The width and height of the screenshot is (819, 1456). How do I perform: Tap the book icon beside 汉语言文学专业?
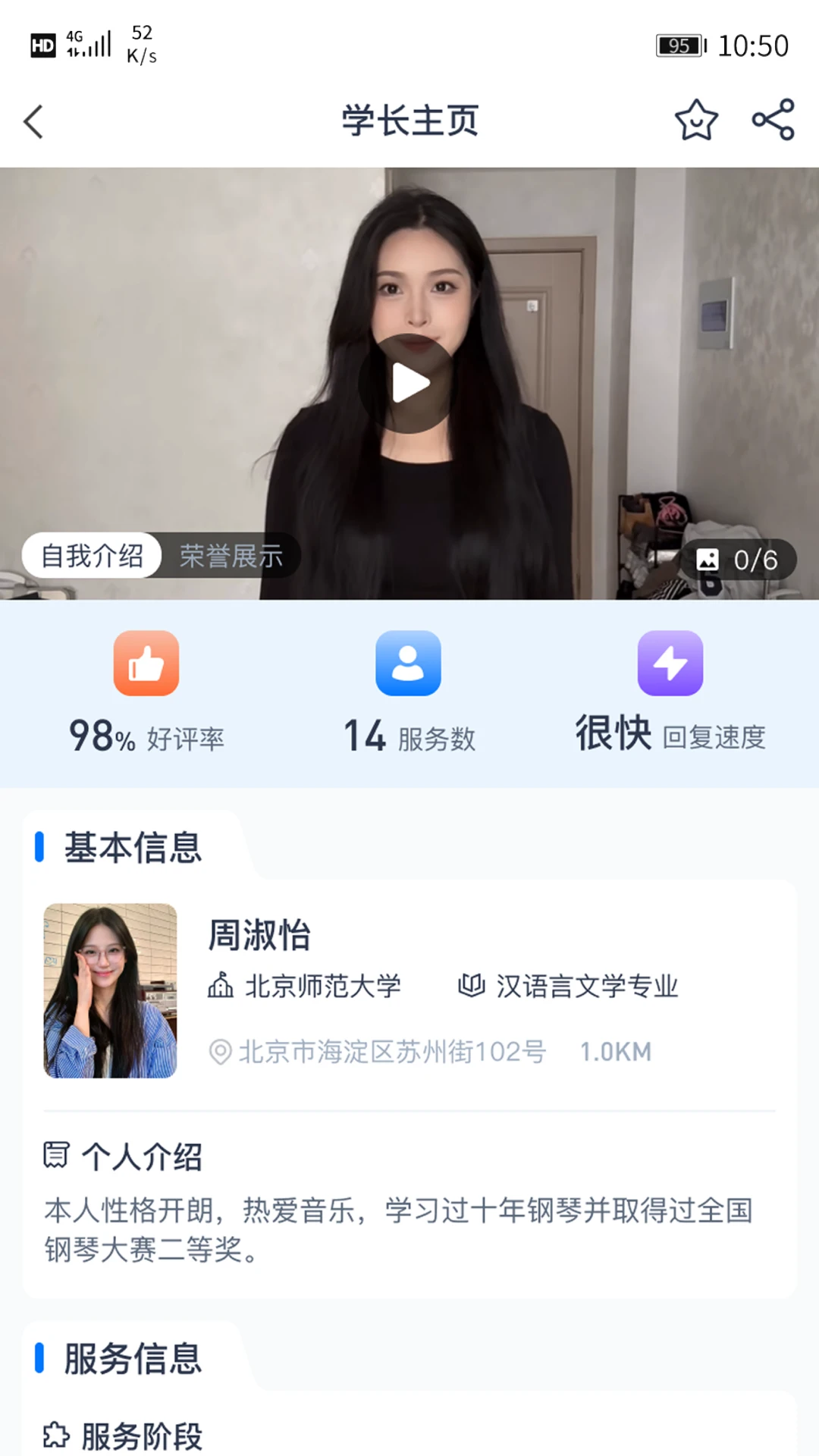pos(470,986)
